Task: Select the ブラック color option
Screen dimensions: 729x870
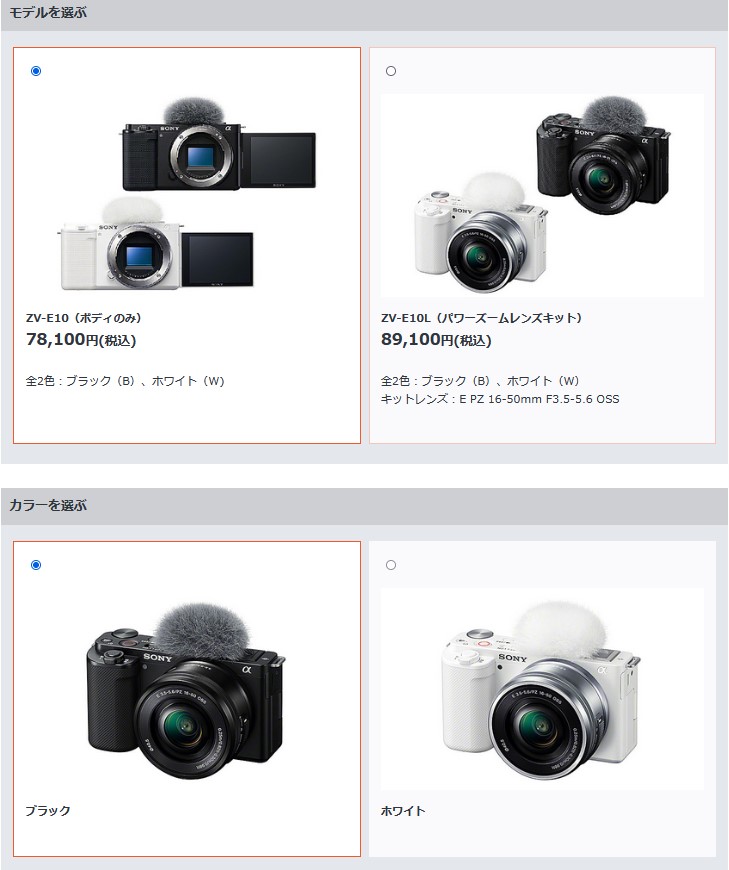Action: pyautogui.click(x=37, y=565)
